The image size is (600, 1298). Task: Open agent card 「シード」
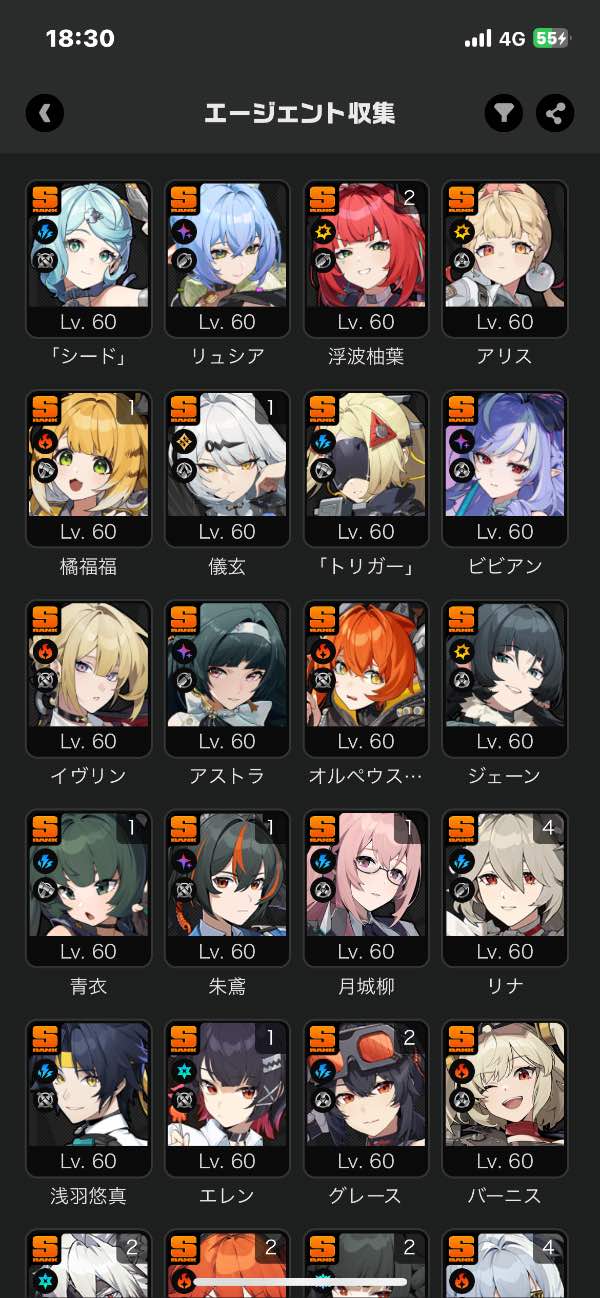88,259
